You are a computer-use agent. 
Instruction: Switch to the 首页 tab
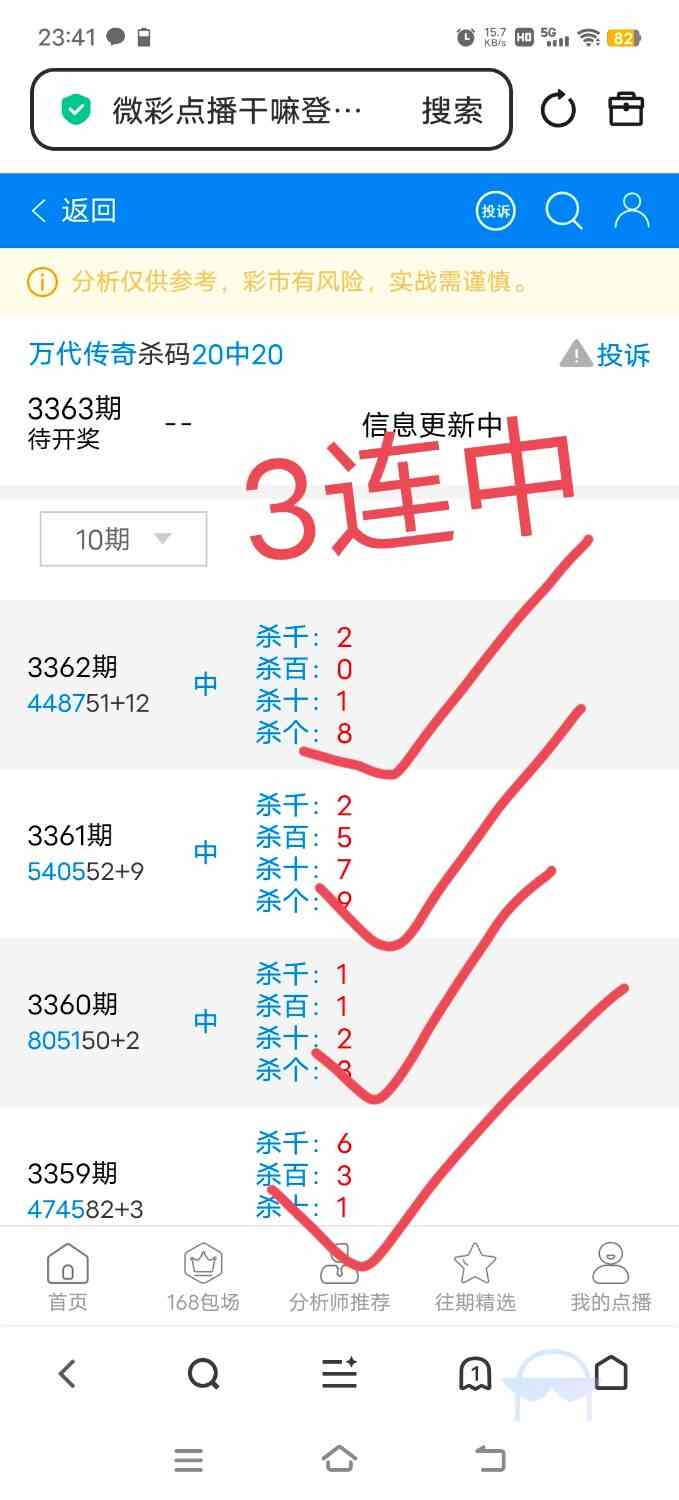point(68,1277)
